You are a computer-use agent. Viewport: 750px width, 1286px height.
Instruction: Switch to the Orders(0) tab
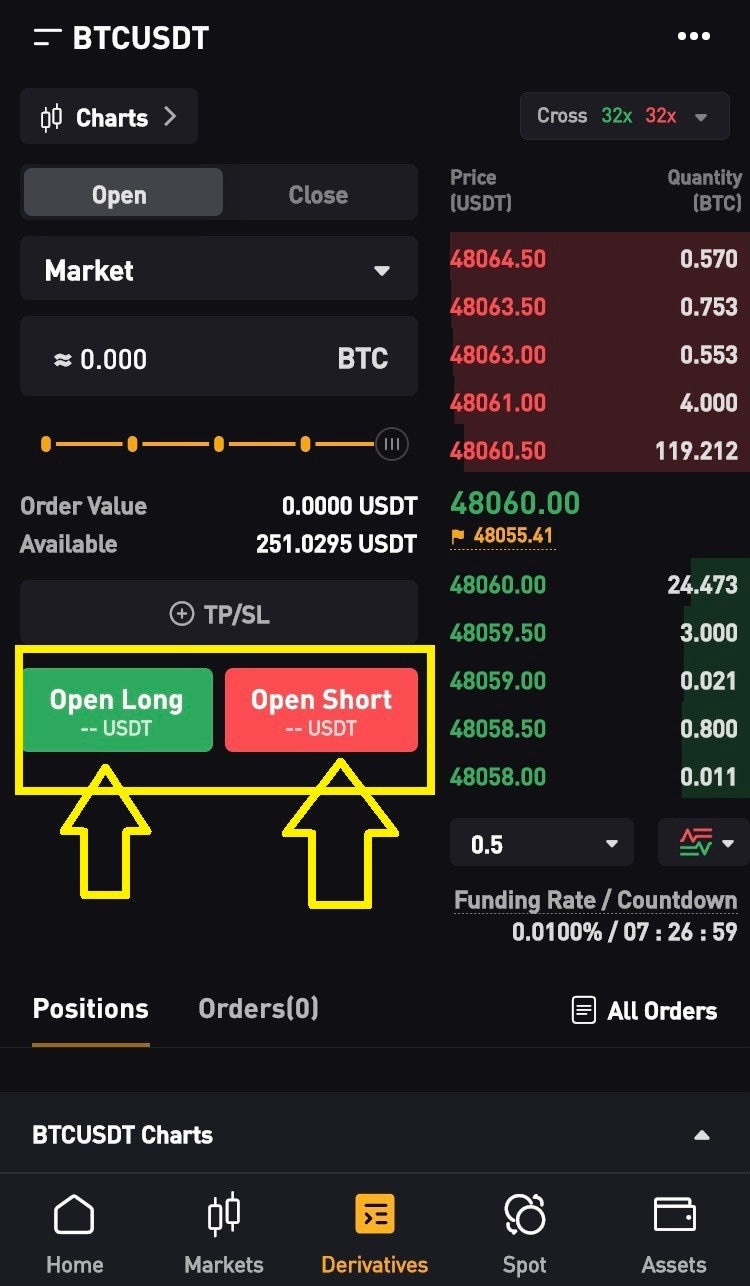(258, 1008)
